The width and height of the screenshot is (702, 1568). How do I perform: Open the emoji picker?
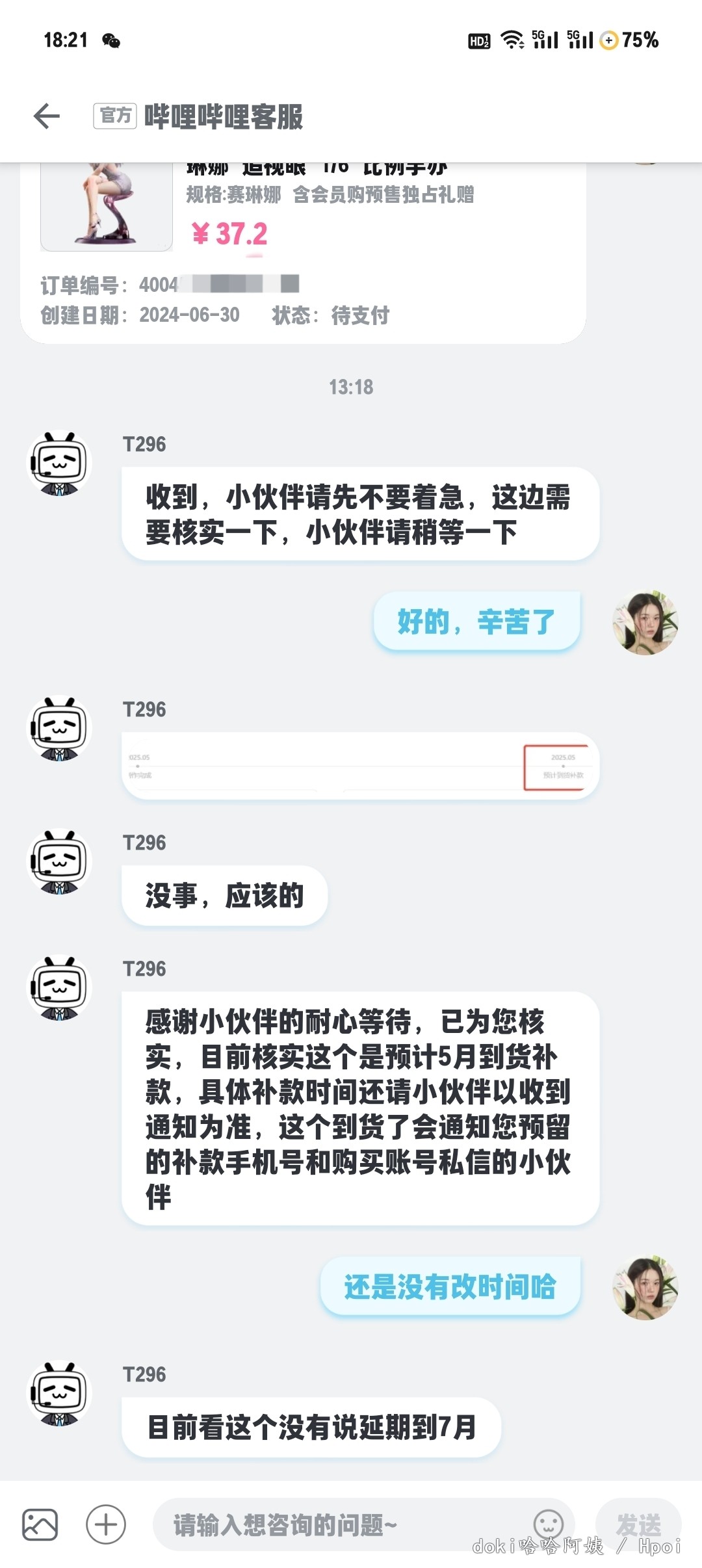[548, 1524]
